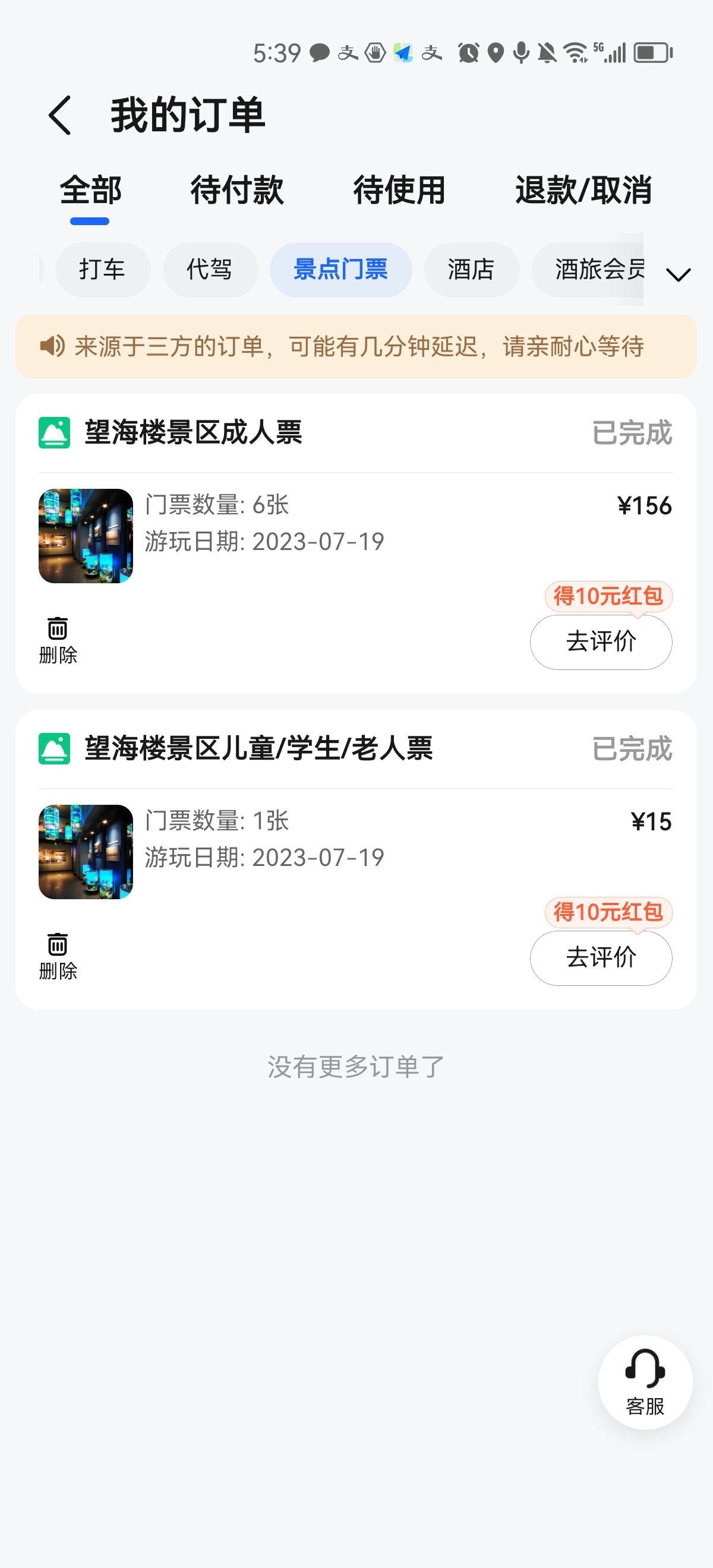Select the 景点门票 filter chip
This screenshot has height=1568, width=713.
coord(340,270)
